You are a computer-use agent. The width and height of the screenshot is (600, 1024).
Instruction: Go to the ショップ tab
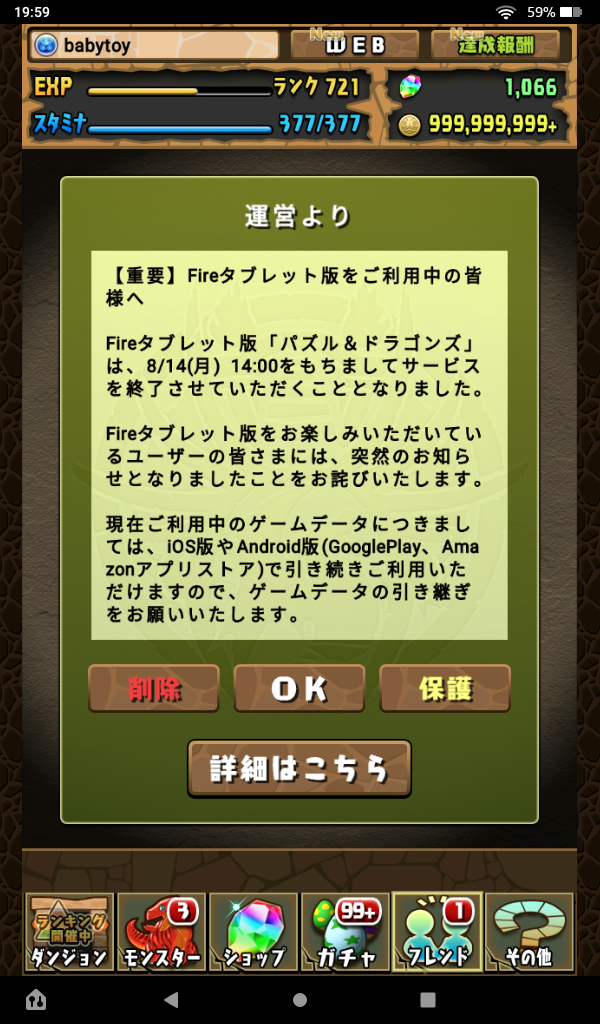pos(253,932)
